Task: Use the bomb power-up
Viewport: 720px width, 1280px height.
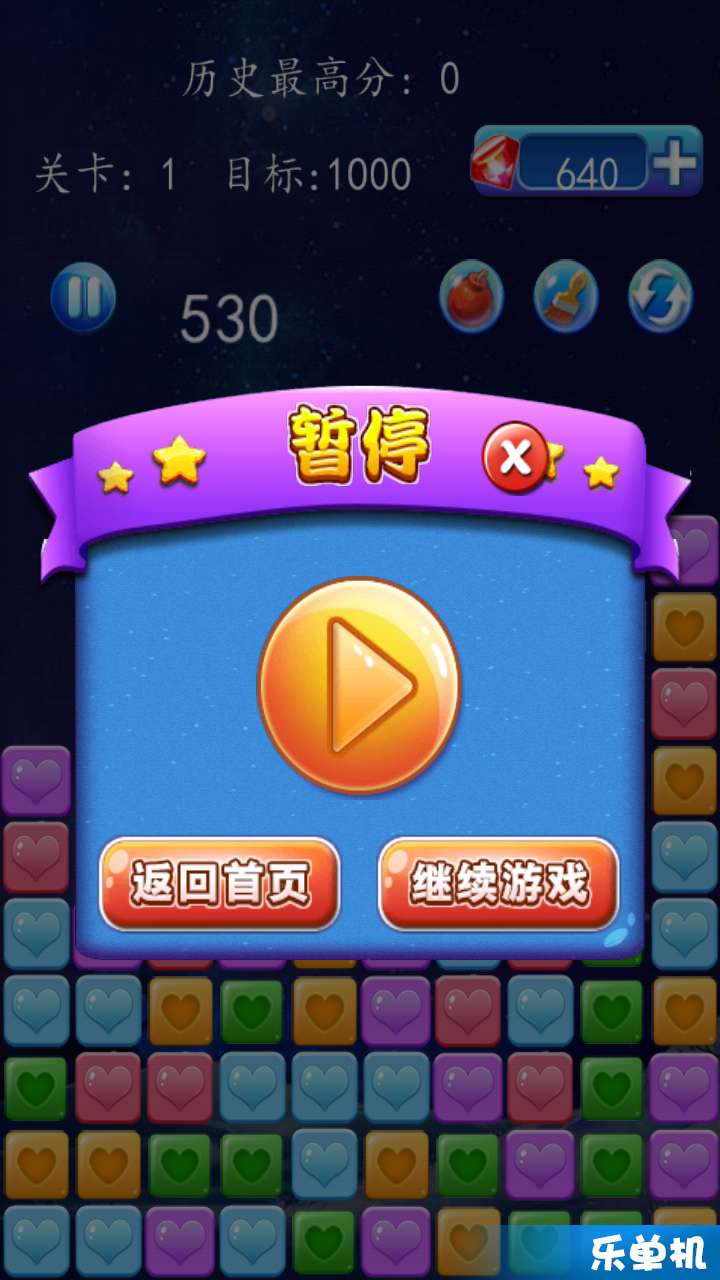Action: 471,296
